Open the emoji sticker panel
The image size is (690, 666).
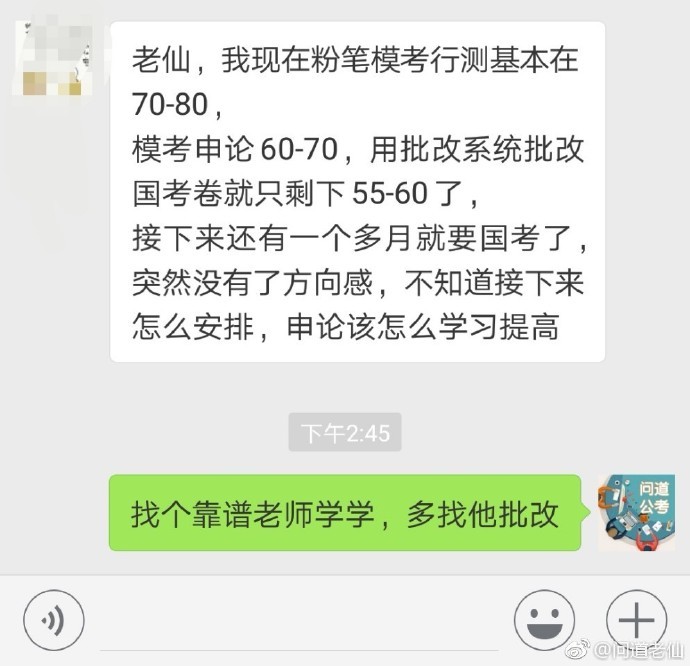point(544,621)
